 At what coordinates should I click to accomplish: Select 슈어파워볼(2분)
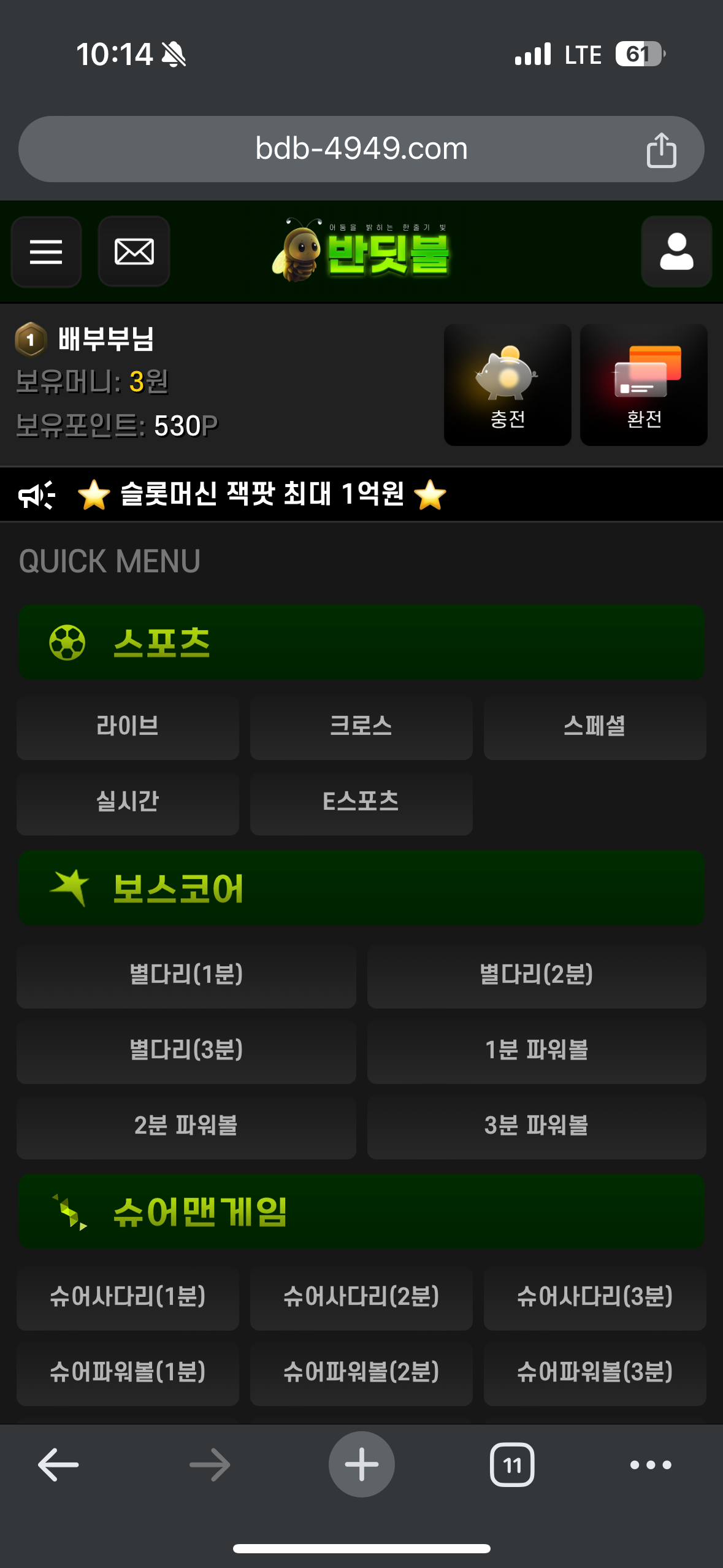pos(361,1372)
